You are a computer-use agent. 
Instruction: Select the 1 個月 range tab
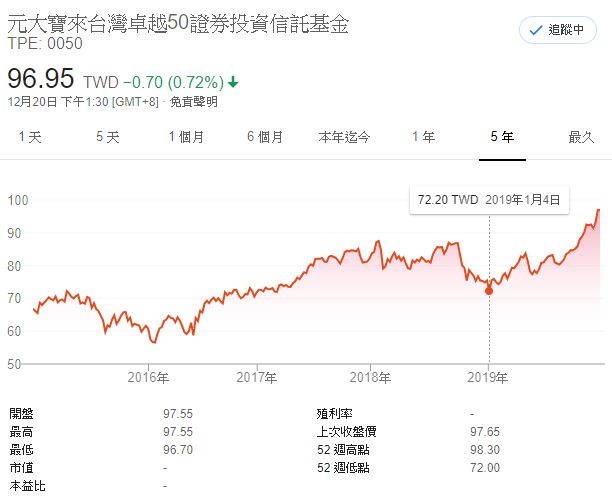tap(185, 136)
